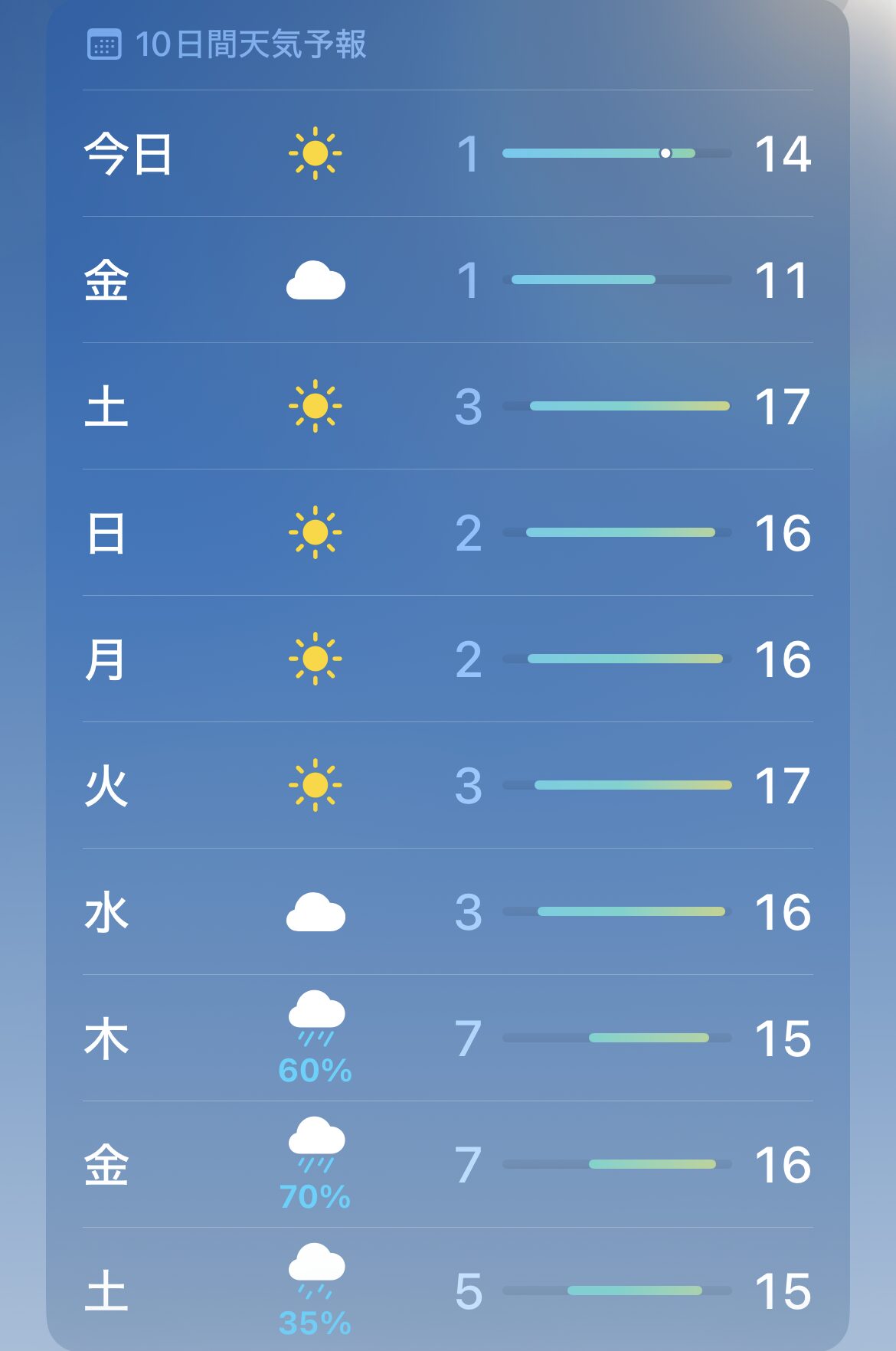Select the sunny 土 row with high 17
The width and height of the screenshot is (896, 1351).
pyautogui.click(x=448, y=407)
